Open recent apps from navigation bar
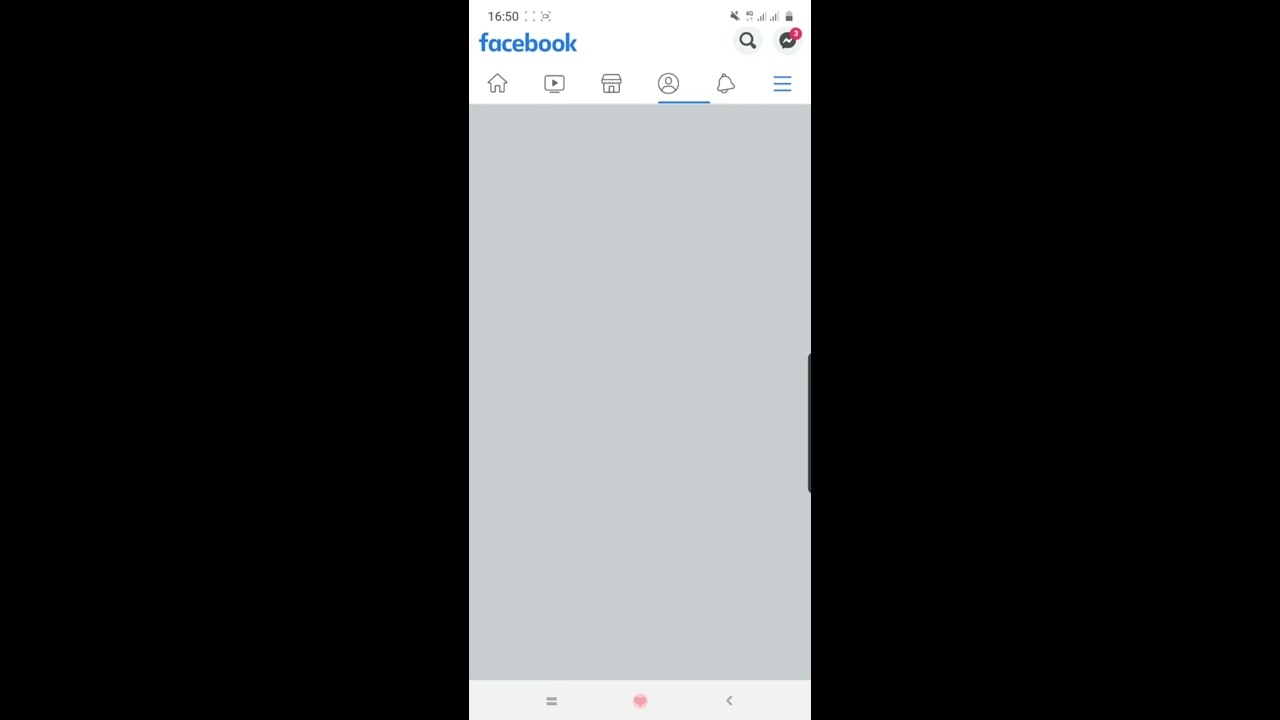This screenshot has width=1280, height=720. pyautogui.click(x=551, y=701)
